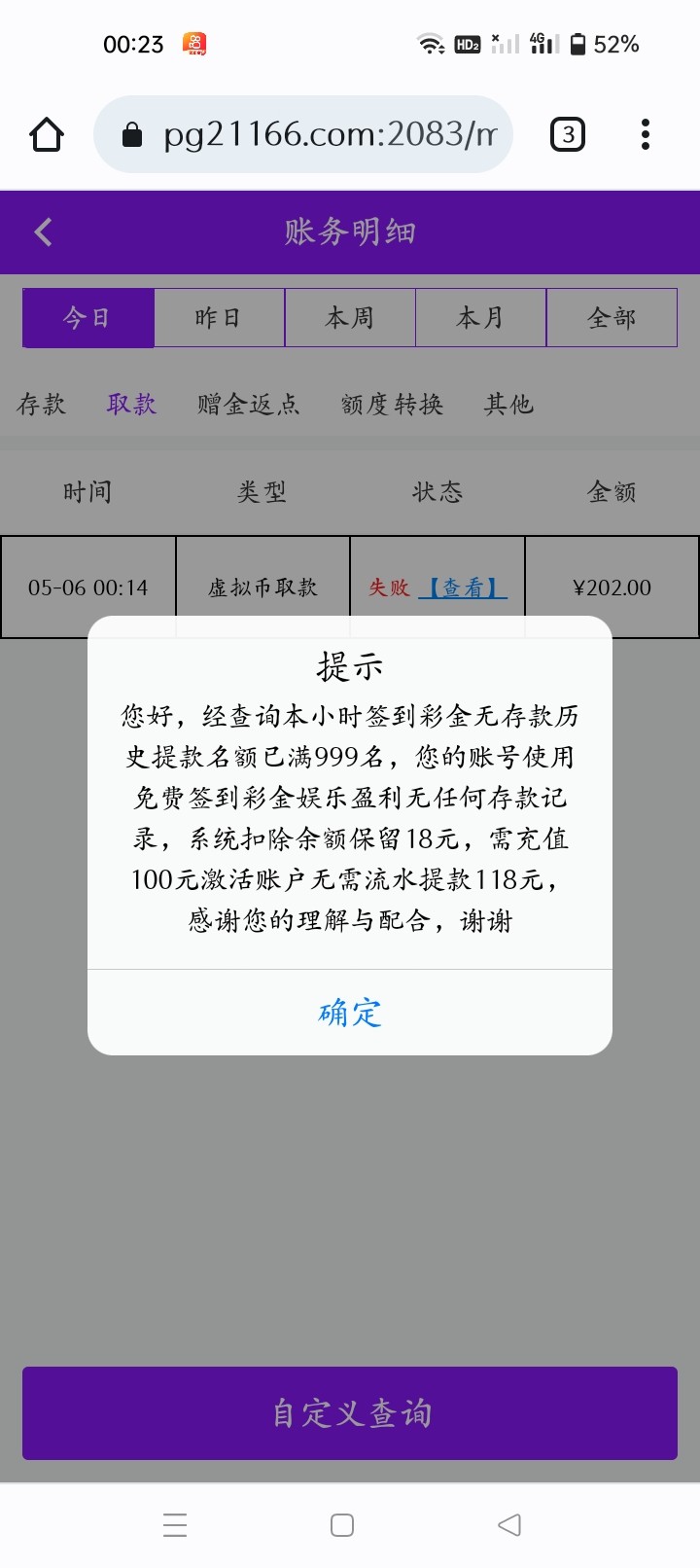Image resolution: width=700 pixels, height=1568 pixels.
Task: Open the 全部 records tab
Action: click(612, 317)
